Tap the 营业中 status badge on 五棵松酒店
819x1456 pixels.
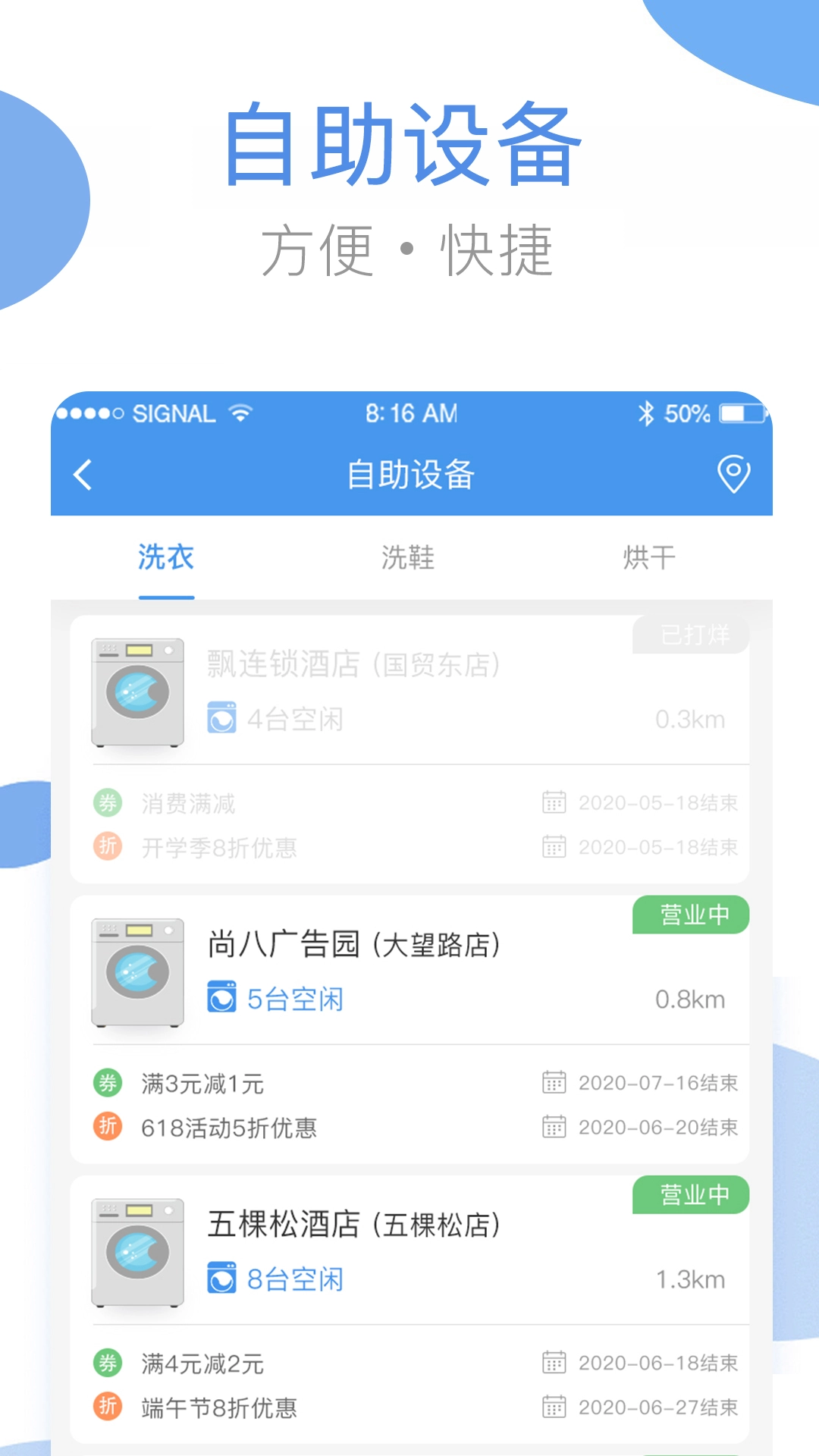coord(689,1195)
